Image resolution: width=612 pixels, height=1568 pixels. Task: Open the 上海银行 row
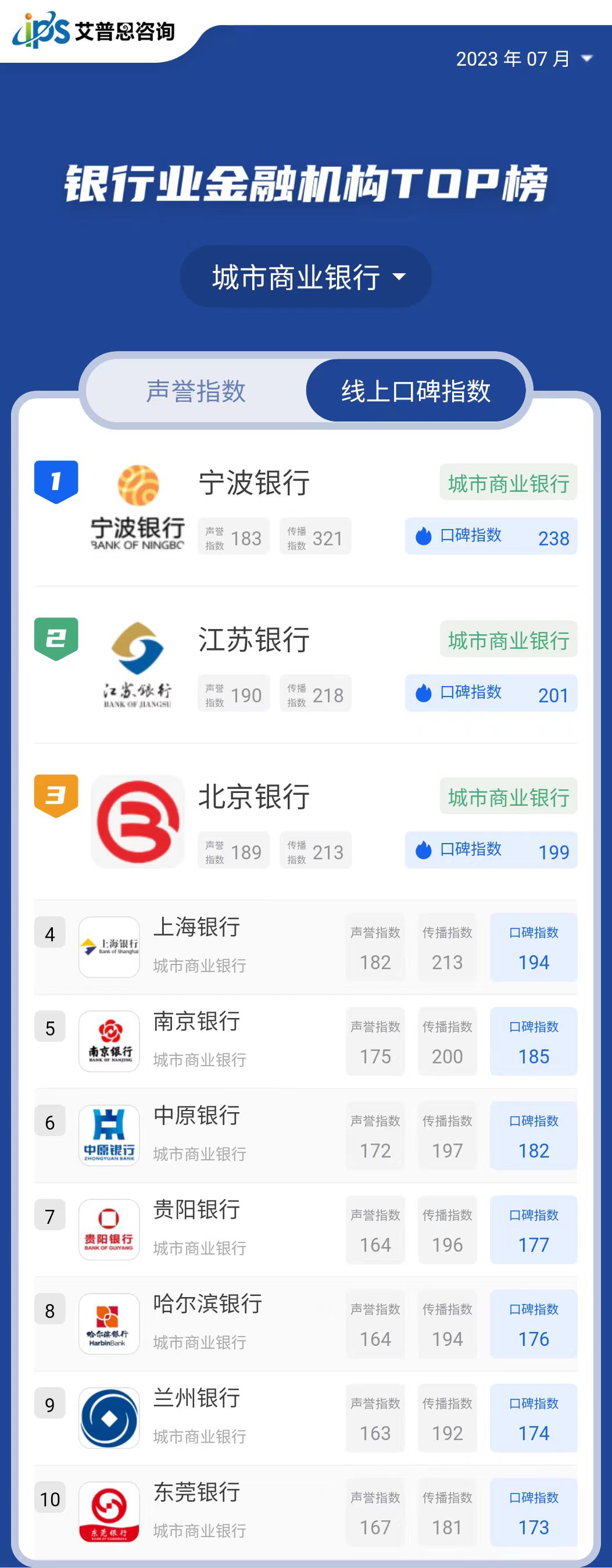tap(196, 928)
